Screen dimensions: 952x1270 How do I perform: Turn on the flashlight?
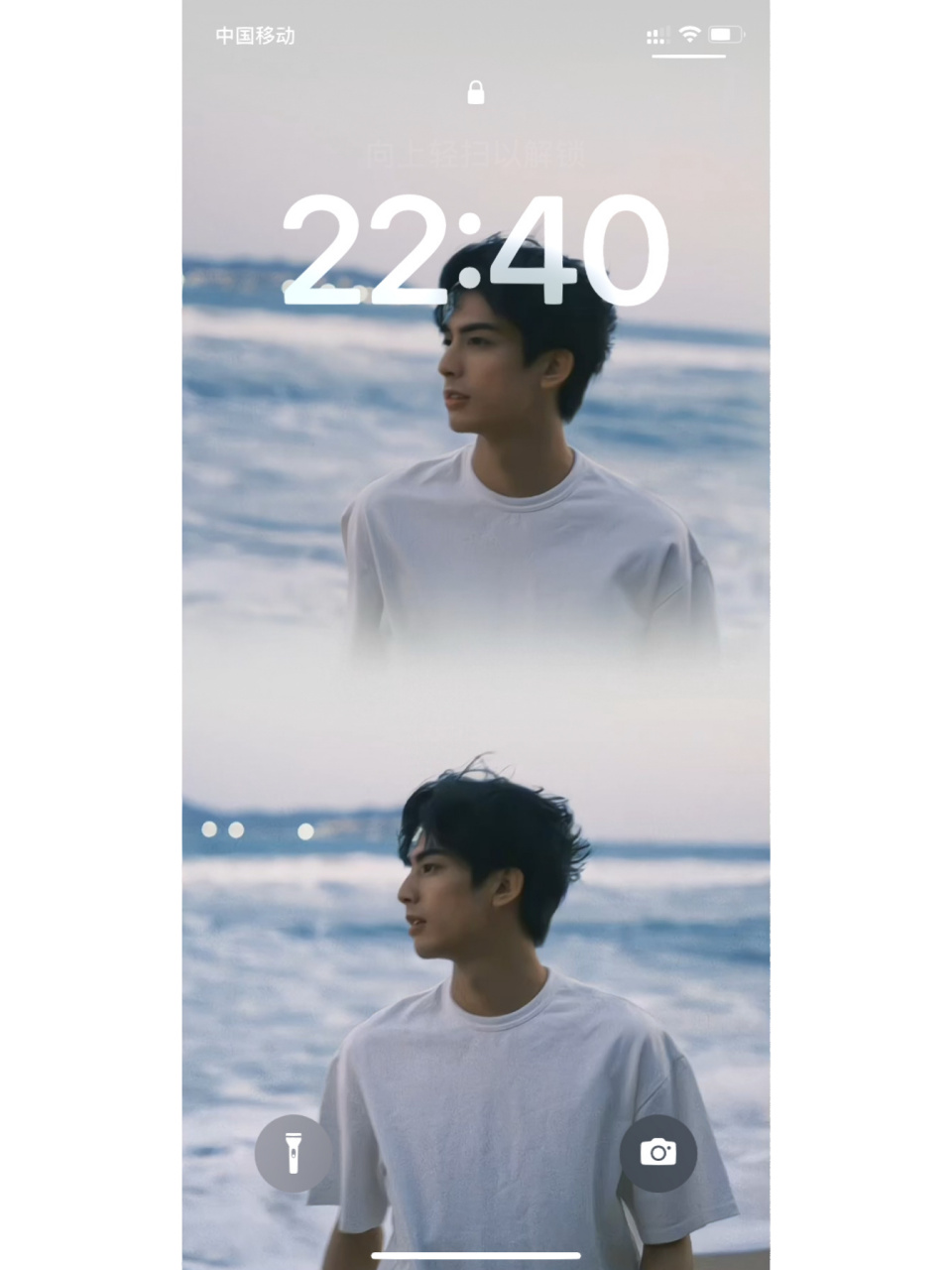click(293, 1153)
